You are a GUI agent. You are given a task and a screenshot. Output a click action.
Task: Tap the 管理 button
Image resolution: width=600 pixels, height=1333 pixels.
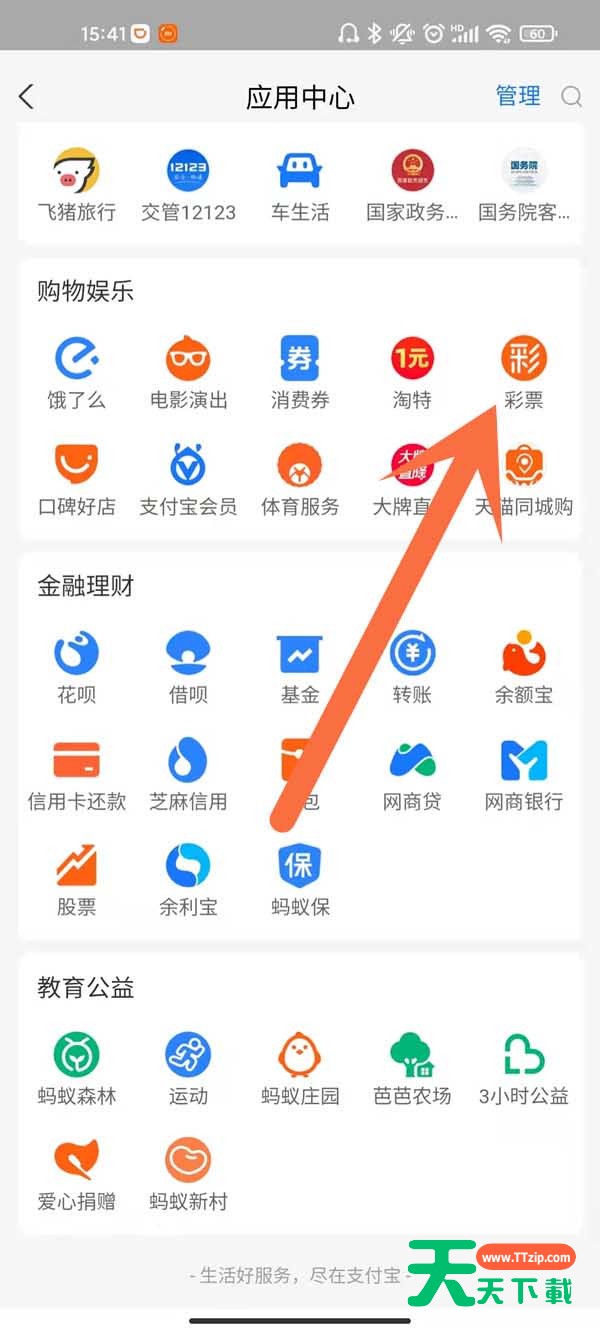coord(518,96)
